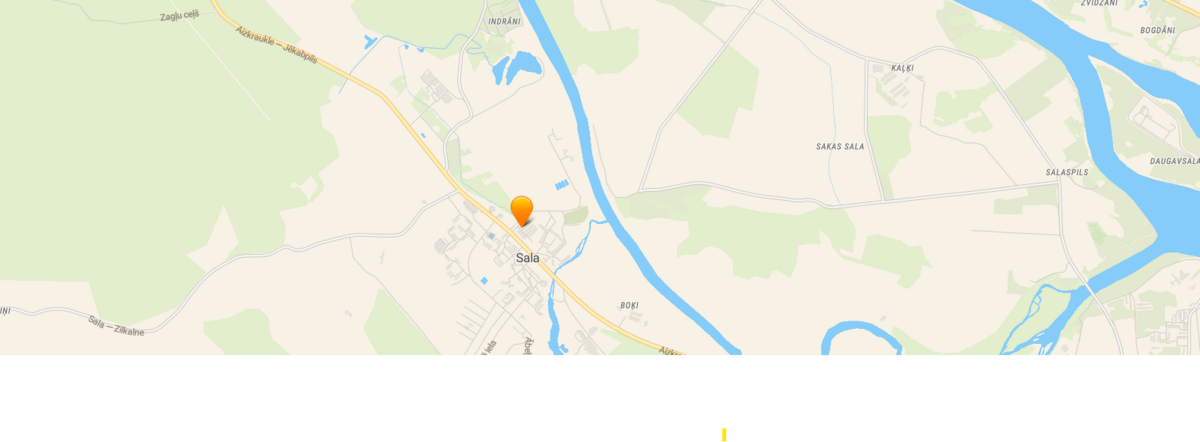Tap the orange location pin above Sala
The width and height of the screenshot is (1200, 442).
pos(522,210)
